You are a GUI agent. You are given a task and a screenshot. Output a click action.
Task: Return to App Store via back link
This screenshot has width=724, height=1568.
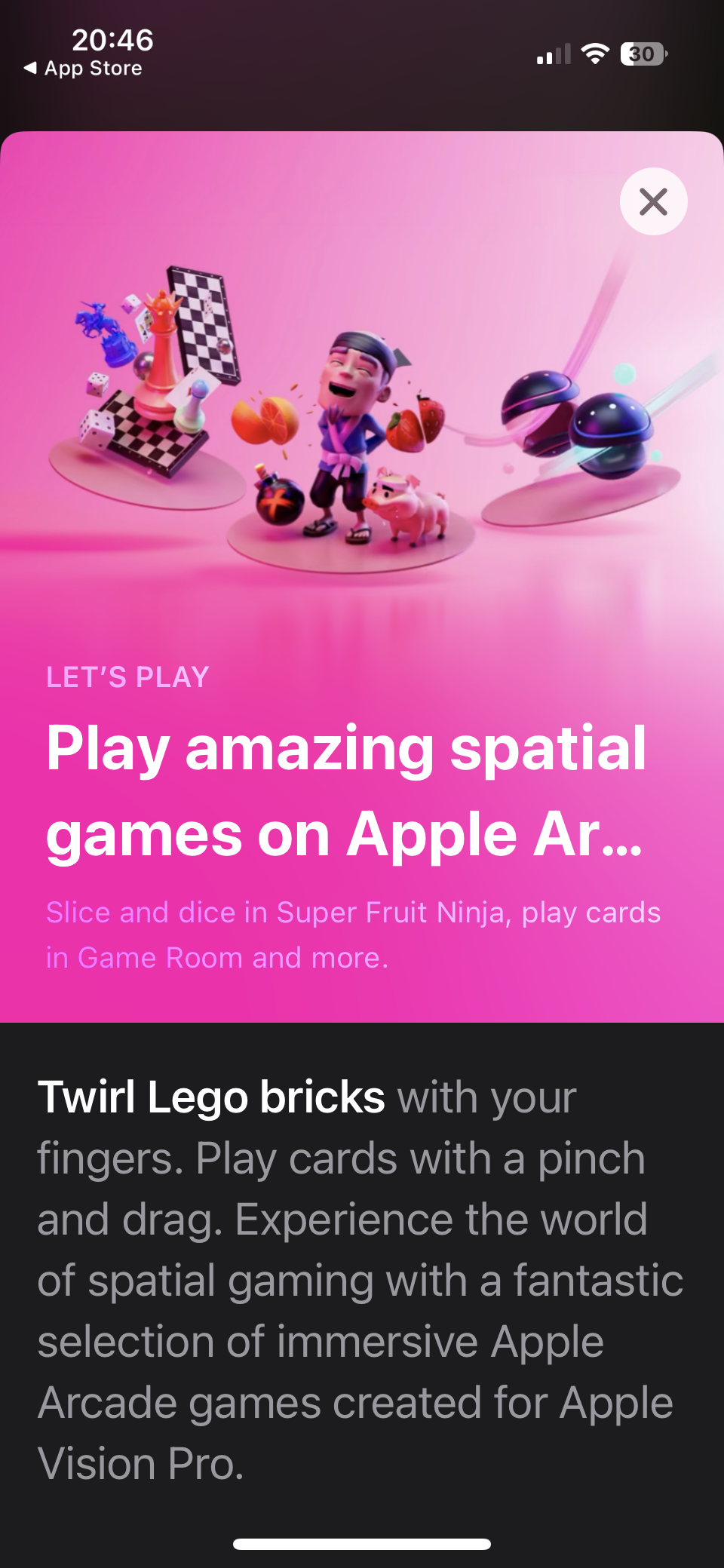click(83, 69)
